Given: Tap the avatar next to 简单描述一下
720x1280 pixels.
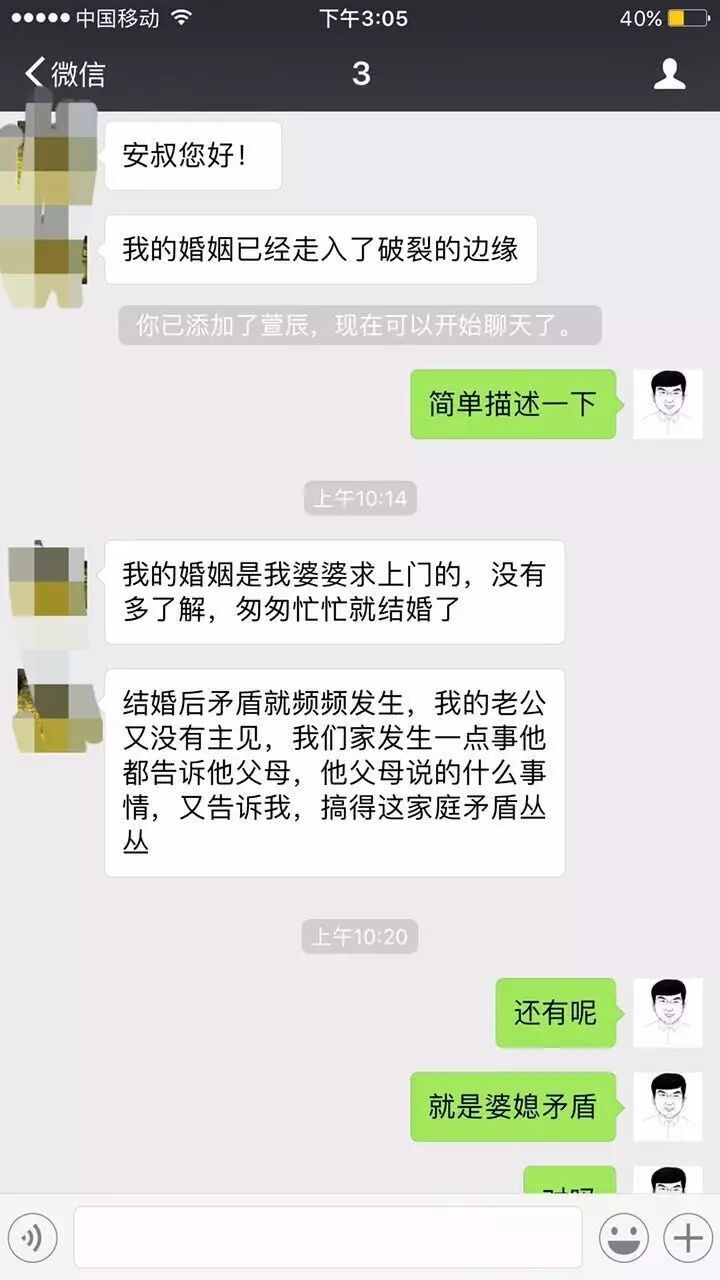Looking at the screenshot, I should click(668, 404).
